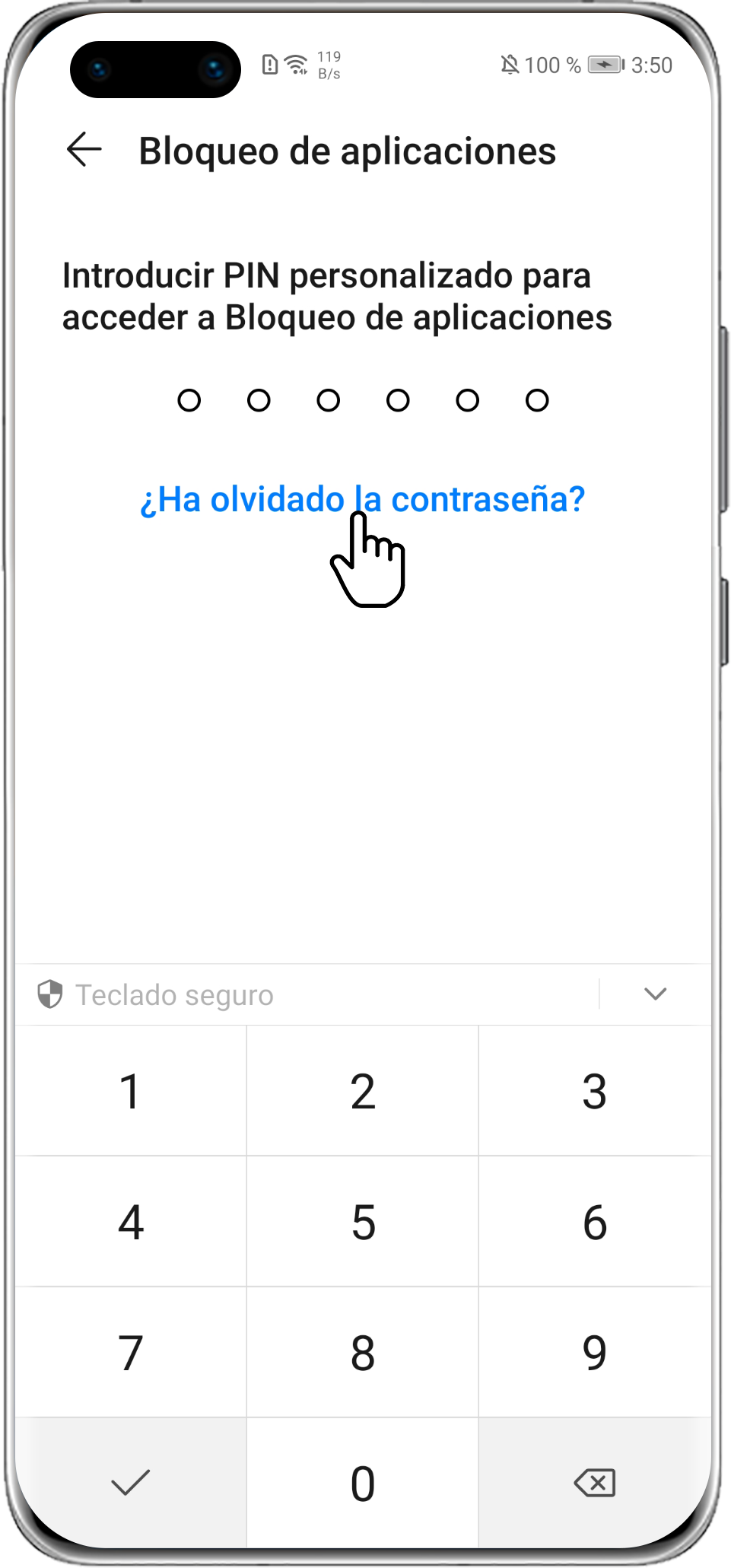Enter digit 1 on the keypad

point(131,1091)
